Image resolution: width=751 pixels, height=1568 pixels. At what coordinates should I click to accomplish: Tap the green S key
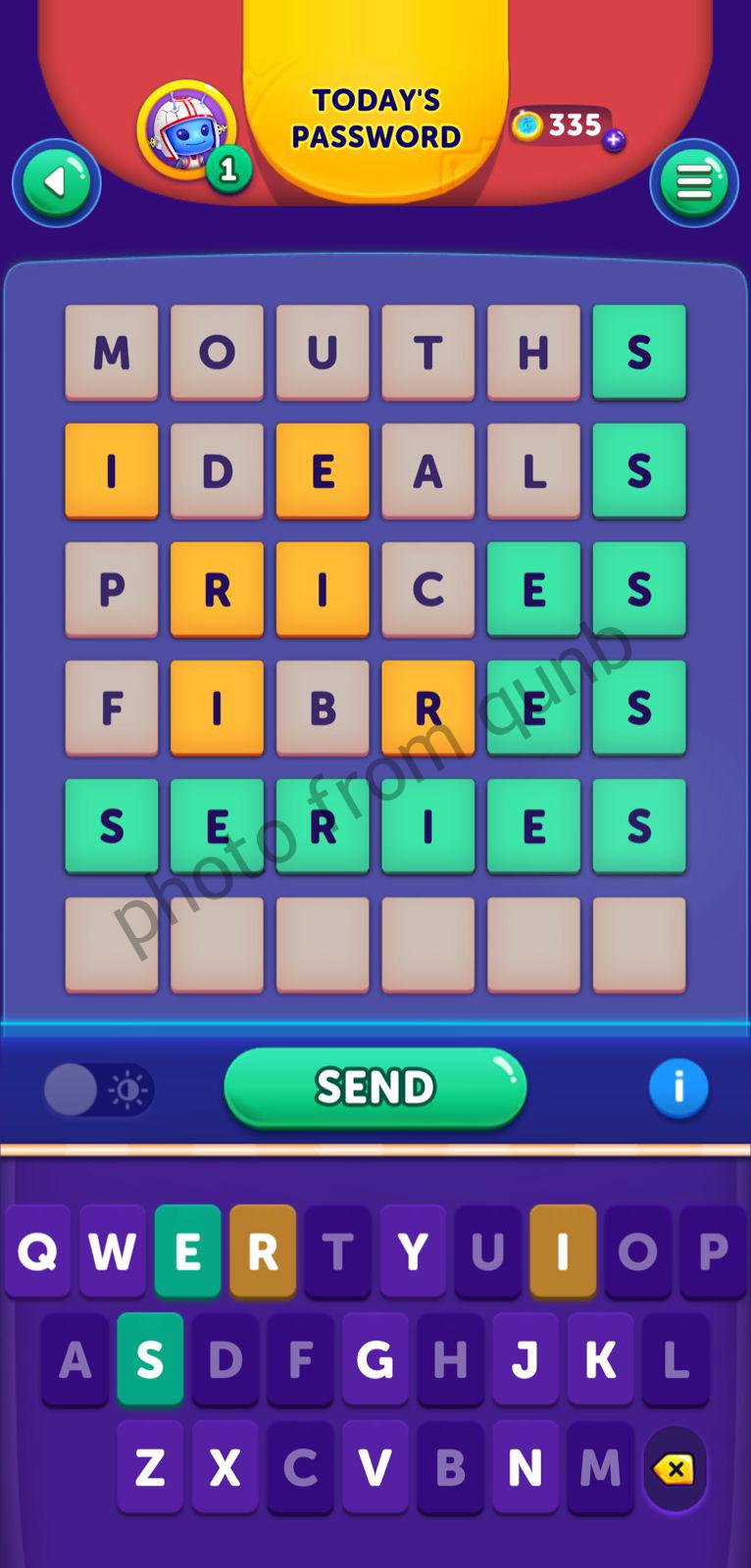[150, 1359]
